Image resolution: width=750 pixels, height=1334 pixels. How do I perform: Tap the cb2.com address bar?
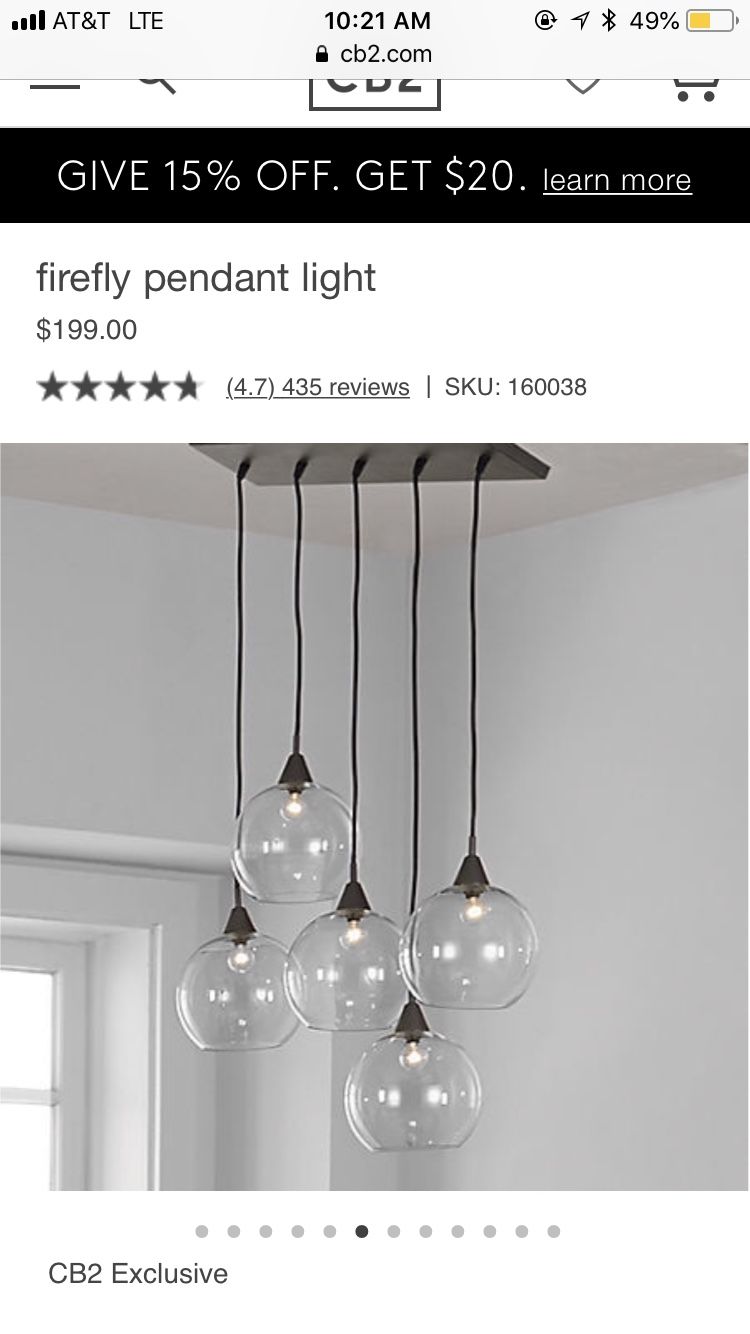point(375,54)
